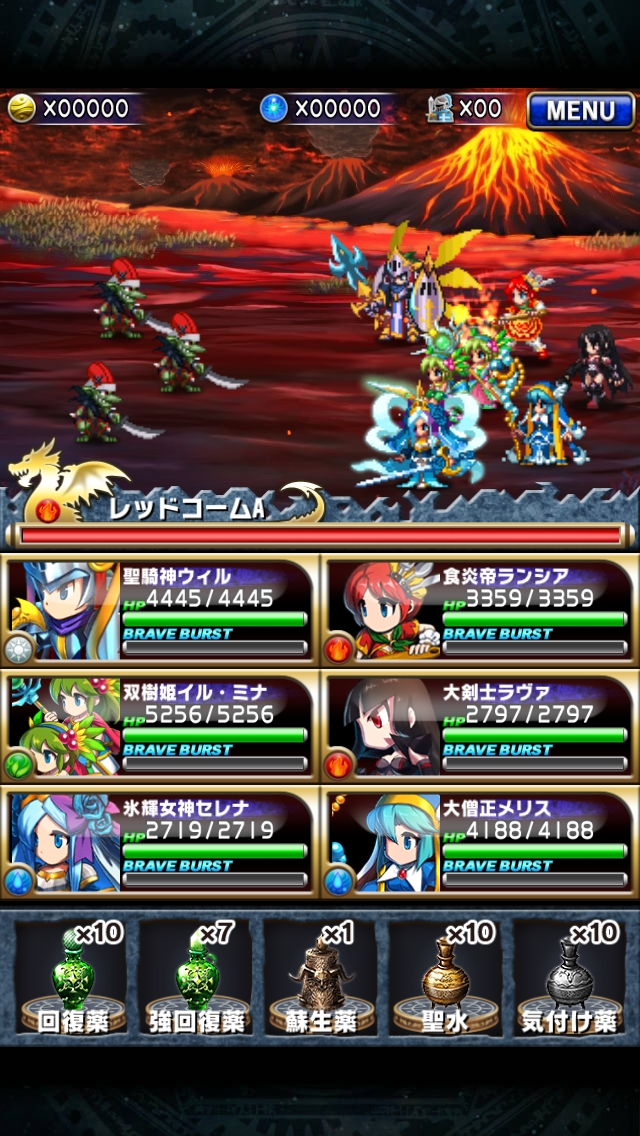Viewport: 640px width, 1136px height.
Task: Attack with unit 大僧正メリス
Action: 480,842
